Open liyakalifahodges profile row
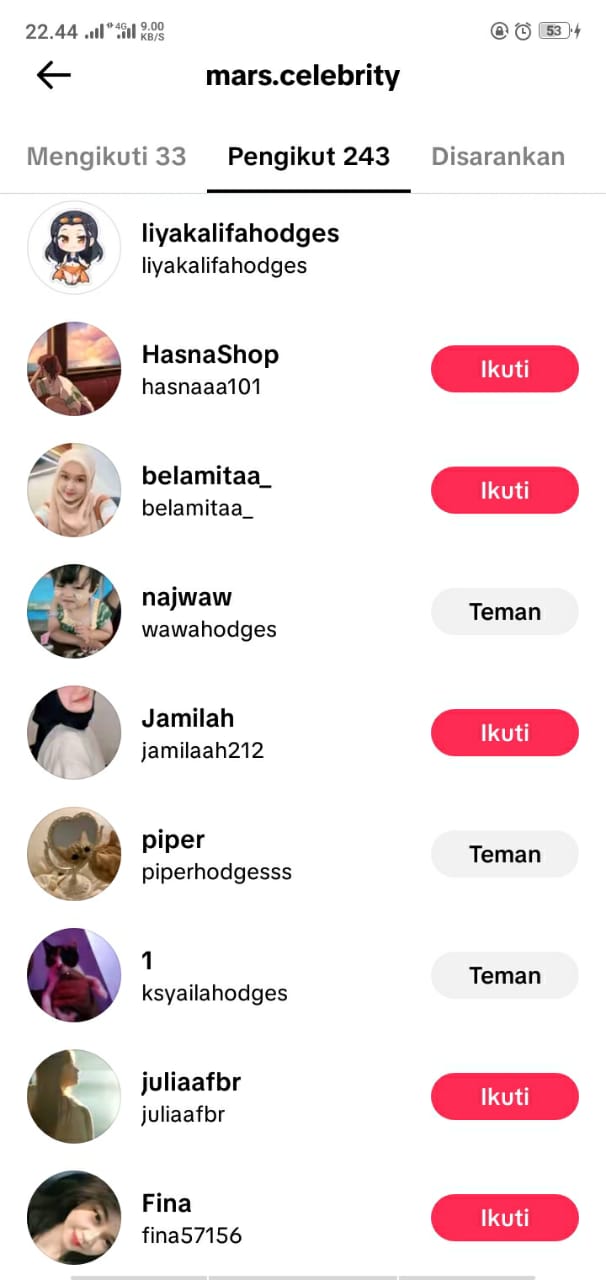Viewport: 606px width, 1280px height. tap(240, 248)
